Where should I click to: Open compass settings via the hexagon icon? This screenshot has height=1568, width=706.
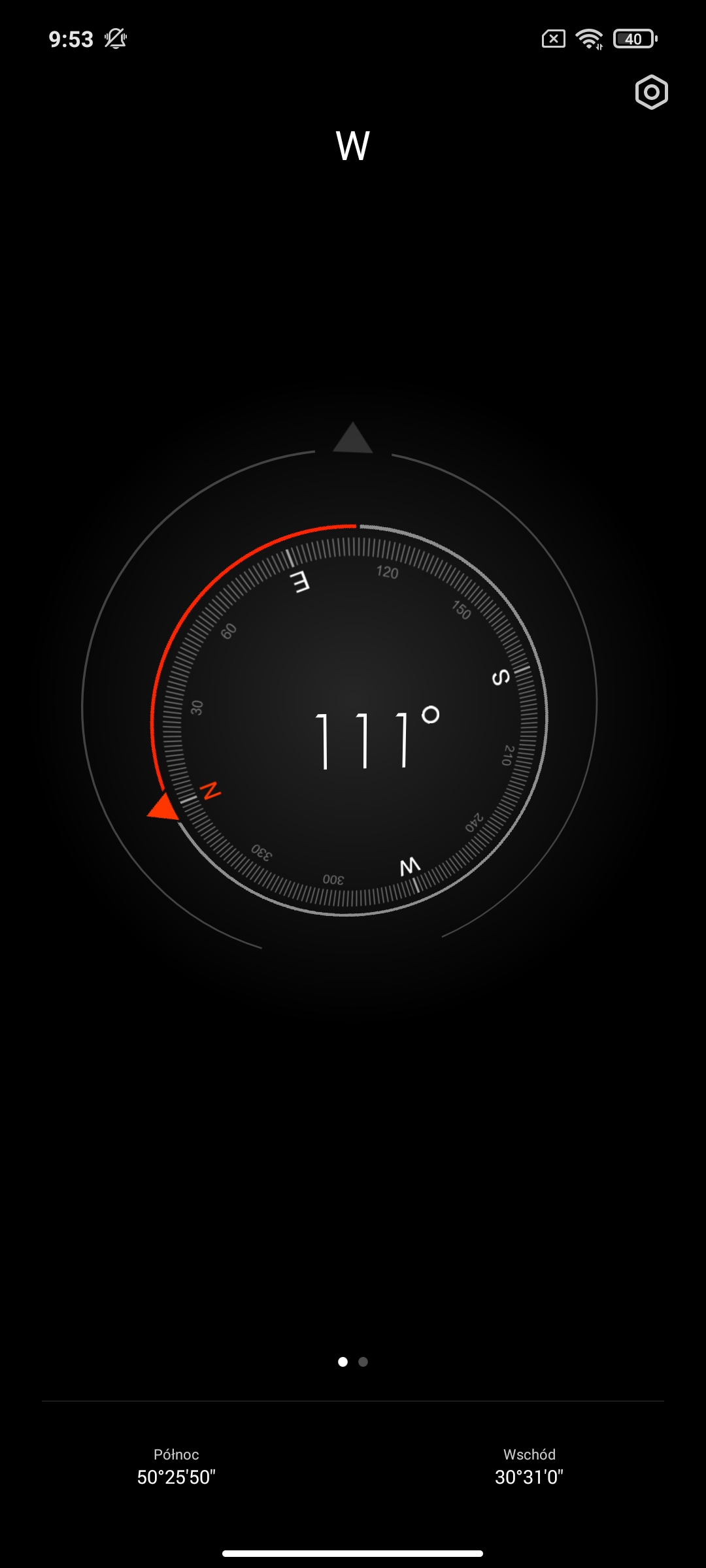pos(651,92)
